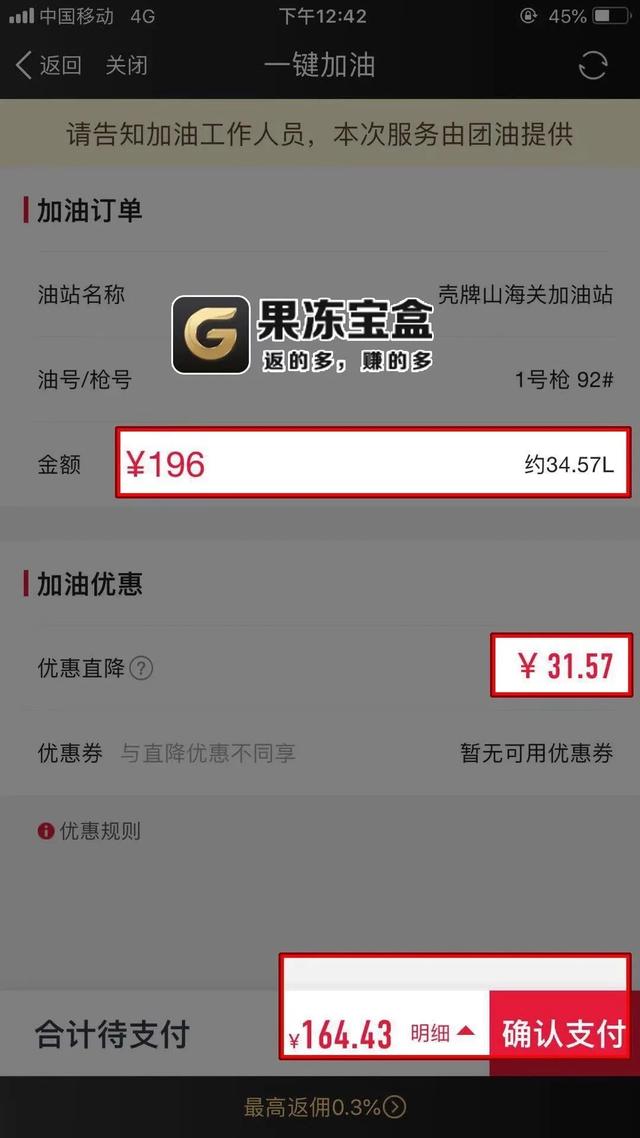The width and height of the screenshot is (640, 1138).
Task: Refresh the 一键加油 page
Action: pos(593,66)
